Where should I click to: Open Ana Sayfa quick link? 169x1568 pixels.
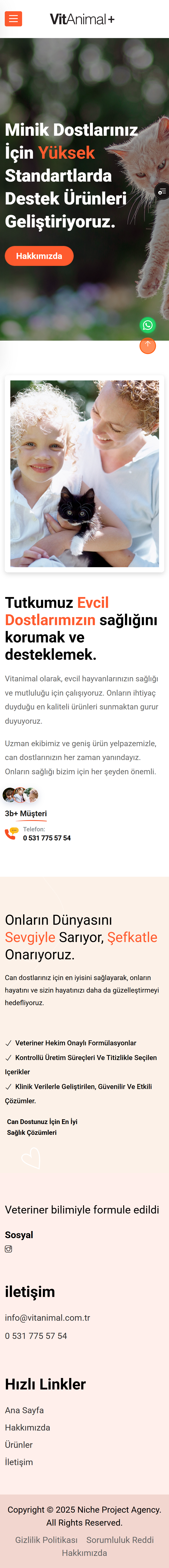[24, 1410]
